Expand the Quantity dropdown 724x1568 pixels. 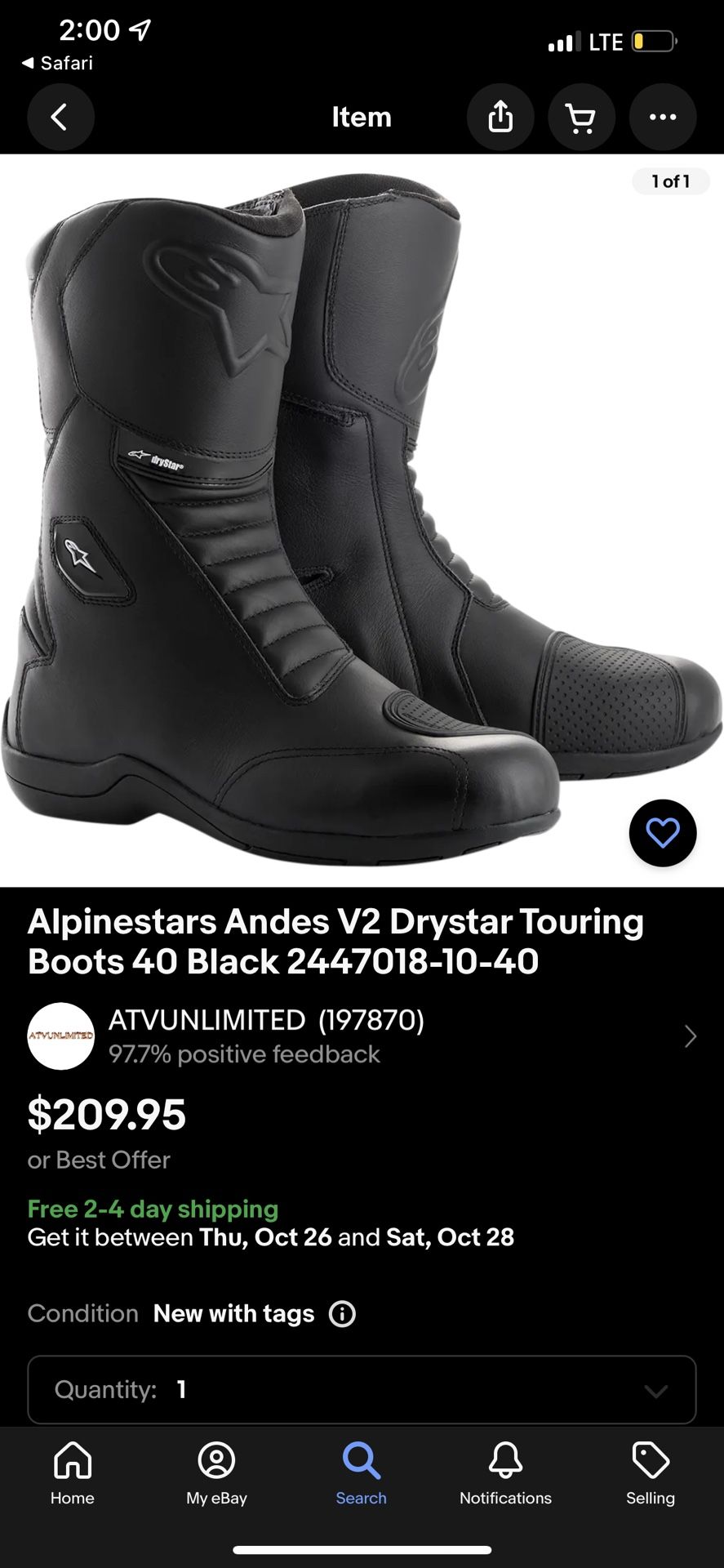coord(361,1390)
